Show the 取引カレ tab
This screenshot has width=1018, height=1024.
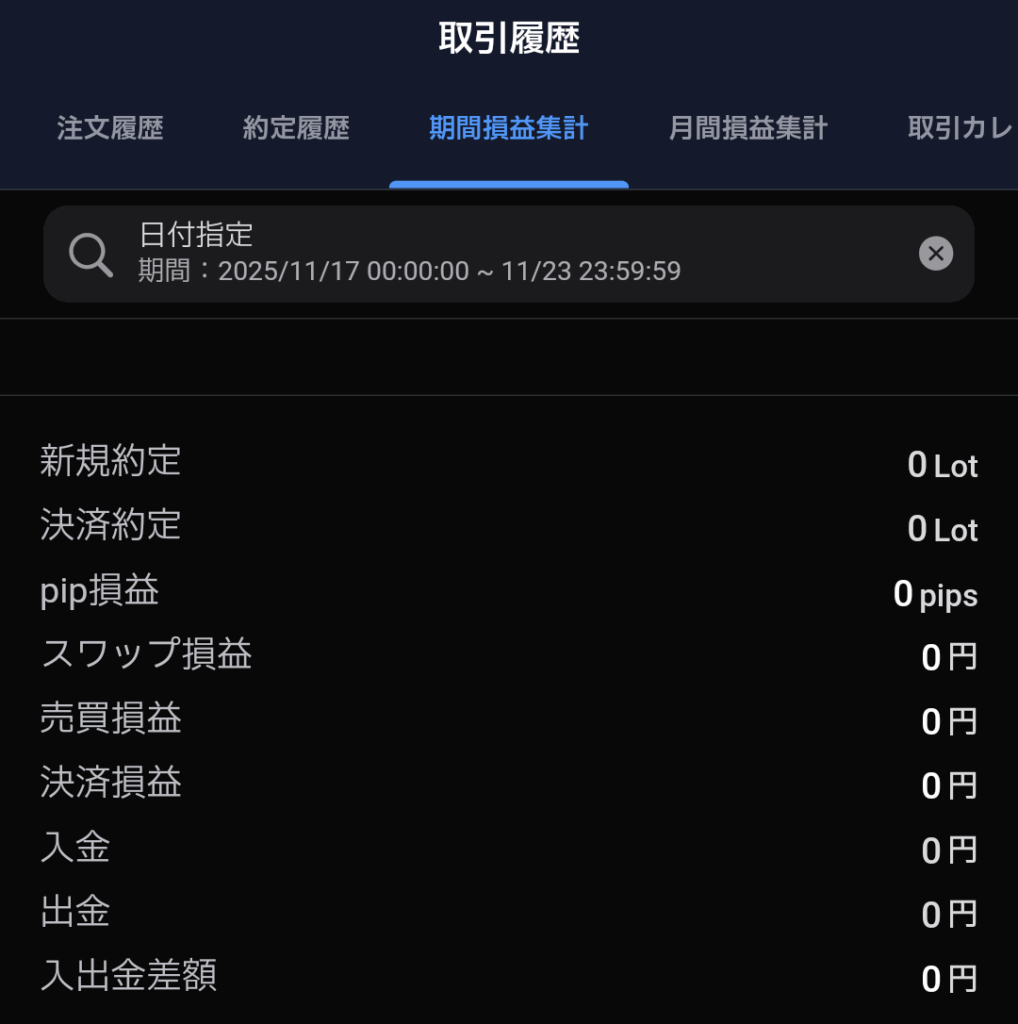coord(960,129)
